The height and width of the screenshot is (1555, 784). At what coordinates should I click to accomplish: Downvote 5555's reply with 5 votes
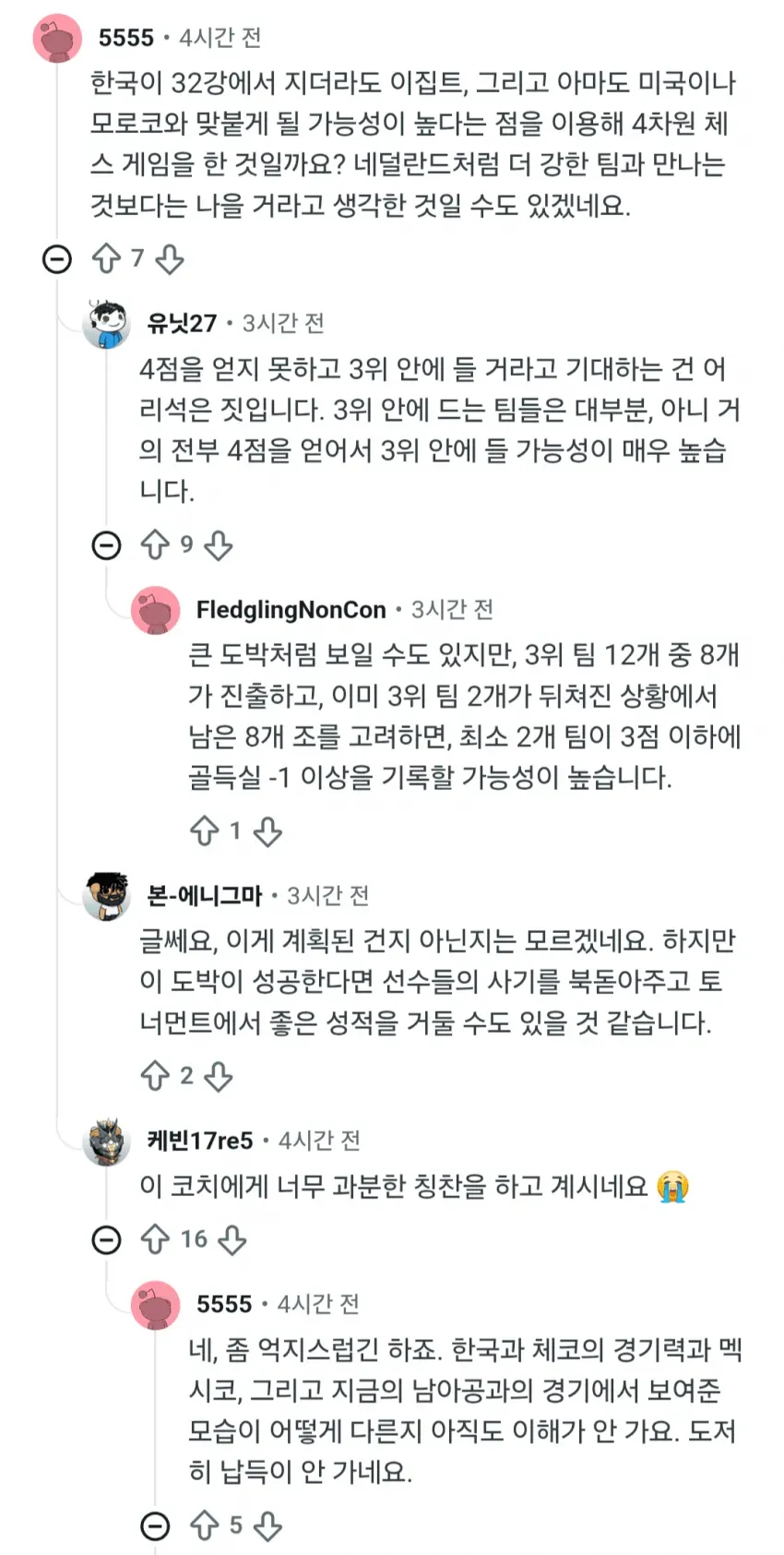267,1526
